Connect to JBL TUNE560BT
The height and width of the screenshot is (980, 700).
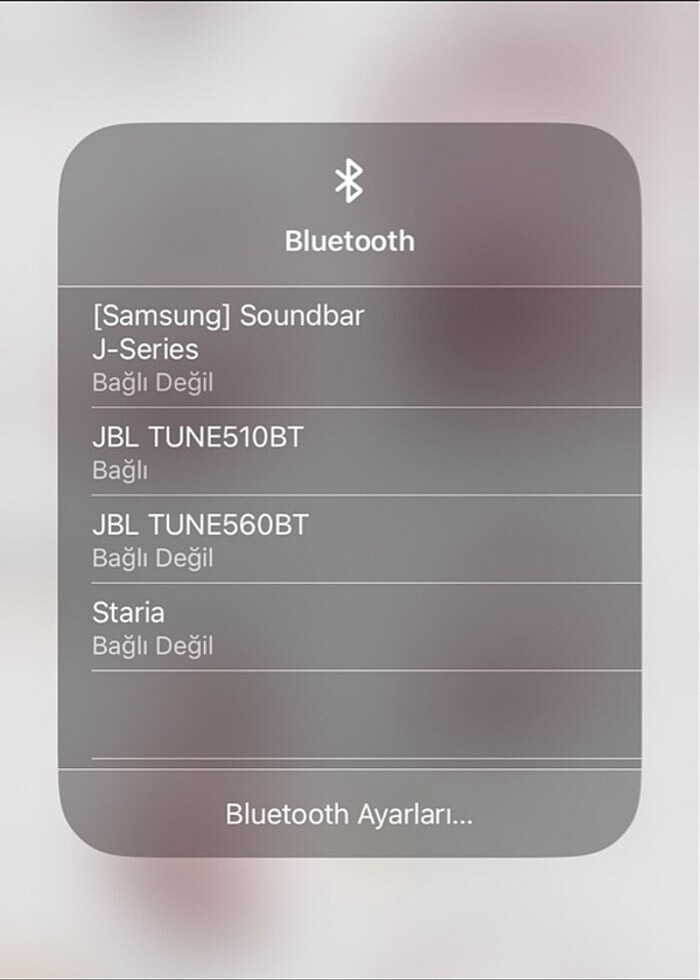(348, 540)
